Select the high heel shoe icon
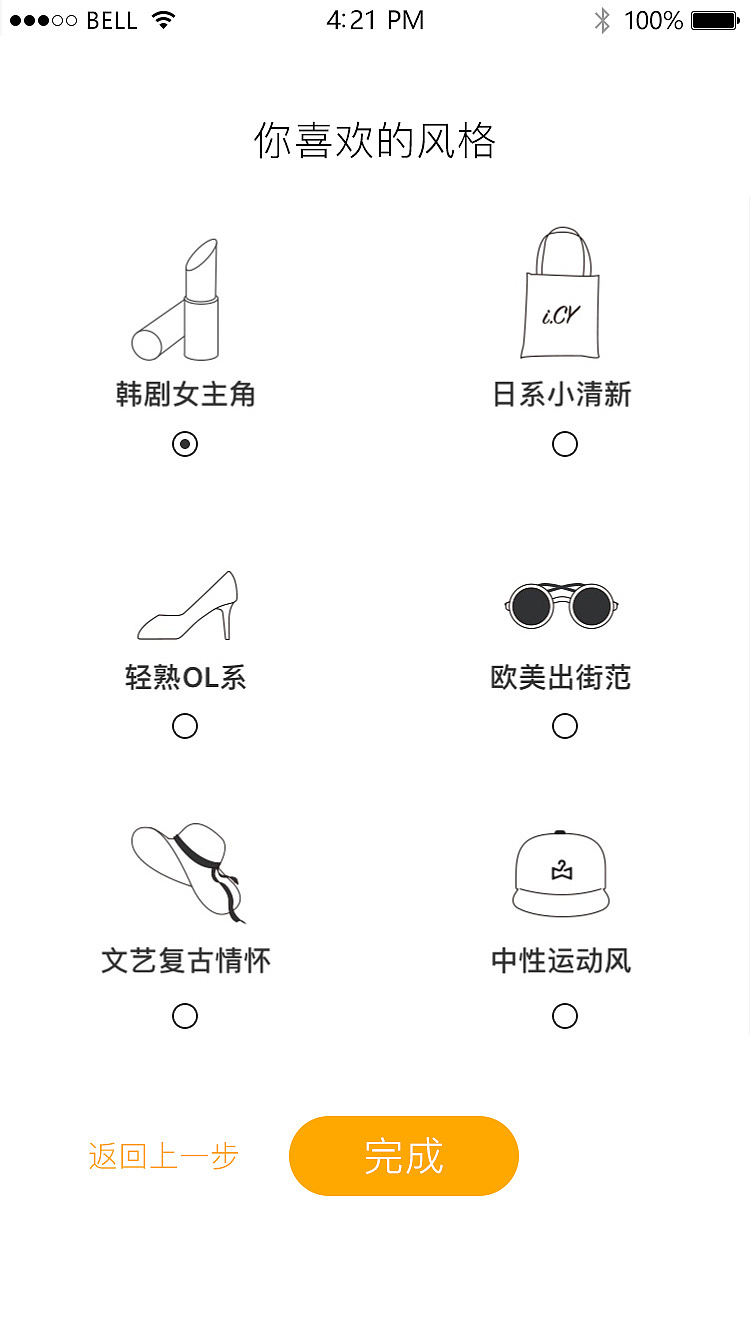The width and height of the screenshot is (750, 1334). click(x=185, y=605)
